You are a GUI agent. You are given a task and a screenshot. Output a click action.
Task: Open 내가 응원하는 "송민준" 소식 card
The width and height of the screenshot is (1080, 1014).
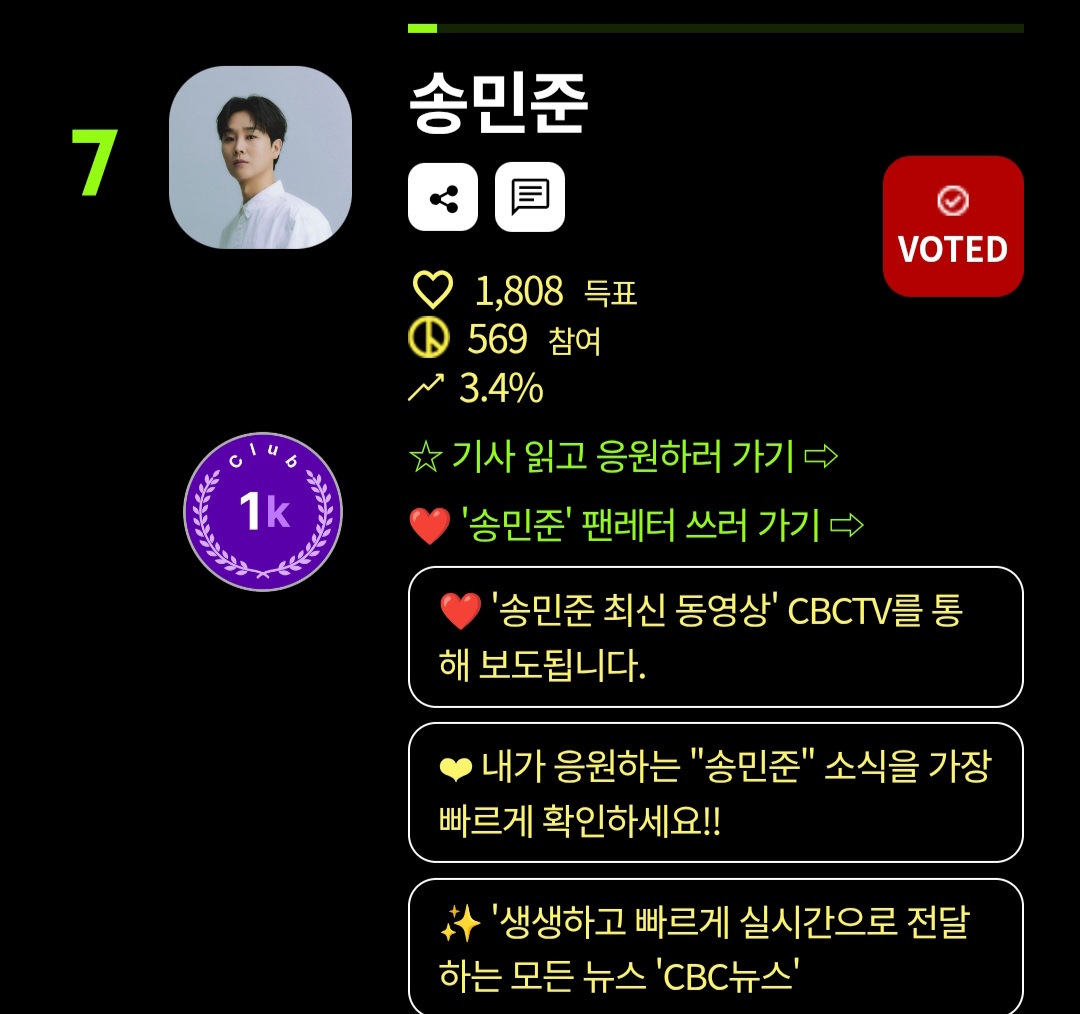click(x=715, y=792)
